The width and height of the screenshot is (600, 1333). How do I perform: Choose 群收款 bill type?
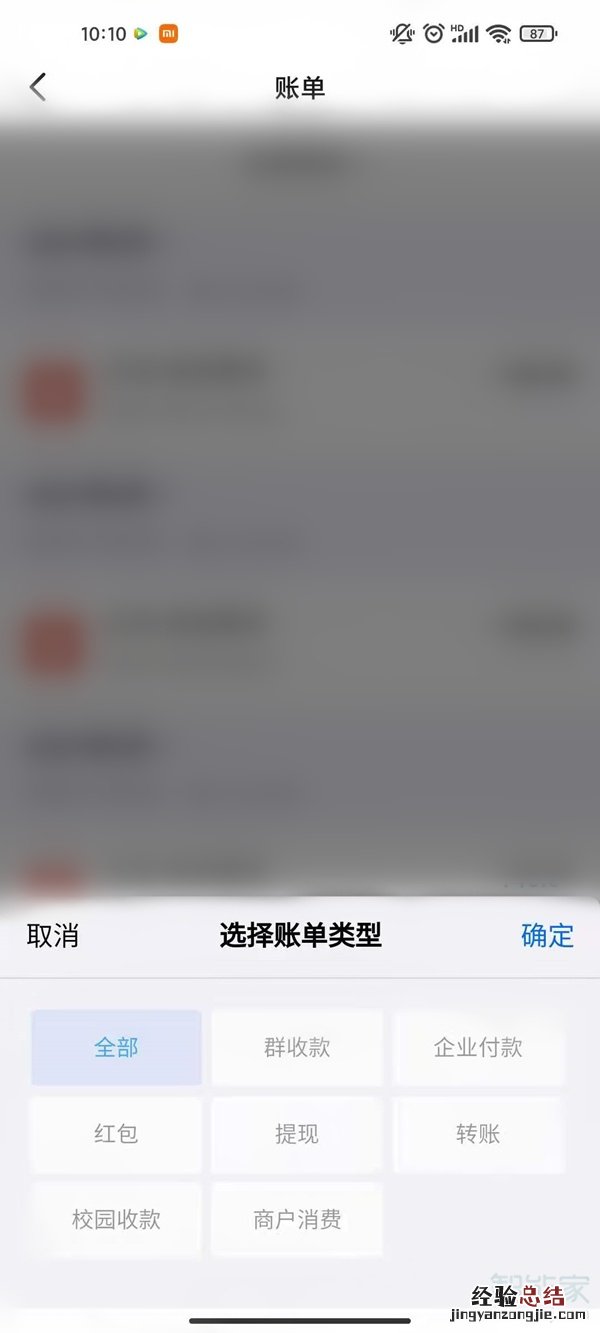tap(297, 1048)
